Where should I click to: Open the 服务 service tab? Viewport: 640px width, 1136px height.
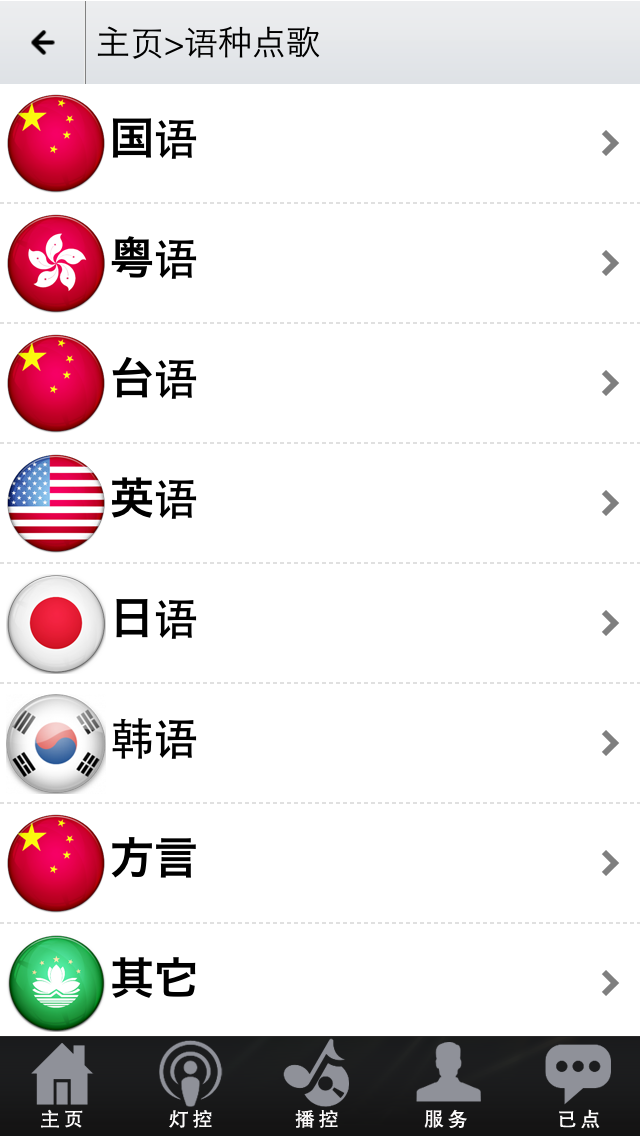[446, 1085]
